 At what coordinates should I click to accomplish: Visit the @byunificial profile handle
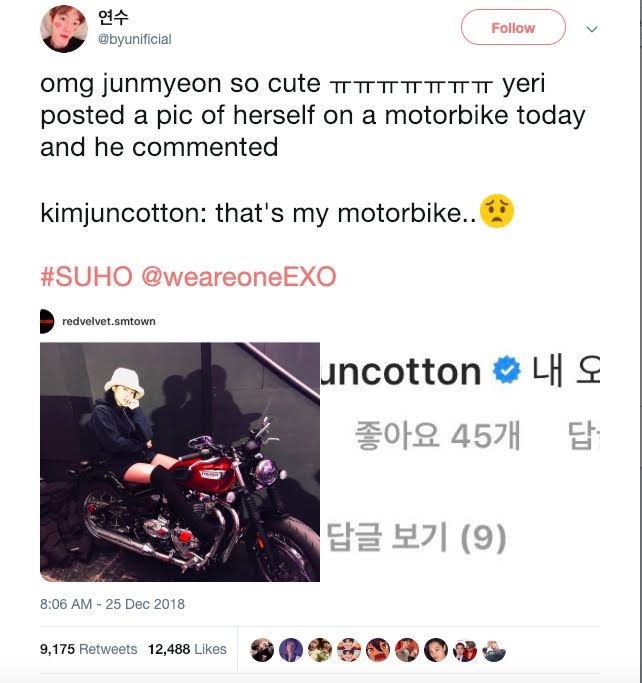(134, 39)
